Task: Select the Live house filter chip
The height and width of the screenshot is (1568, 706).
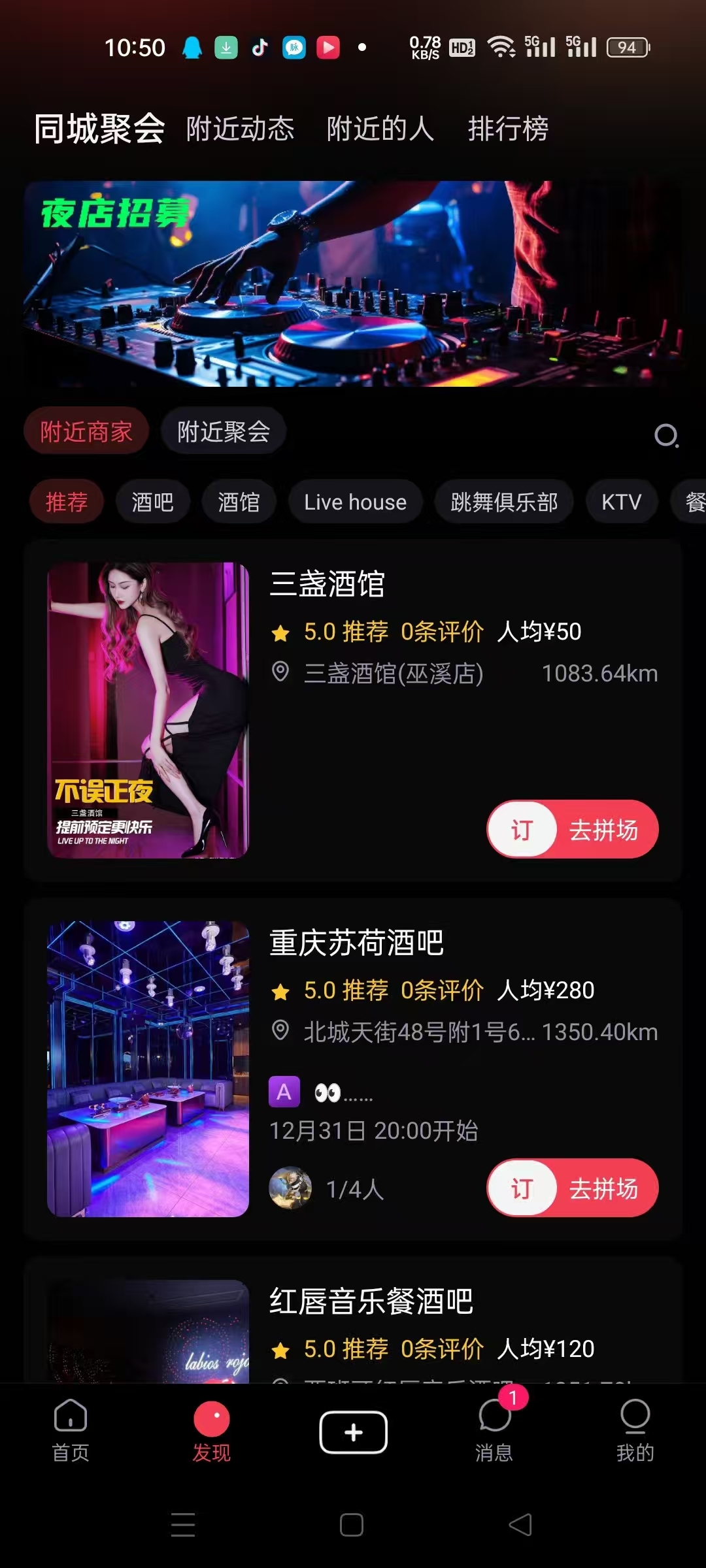Action: pos(355,502)
